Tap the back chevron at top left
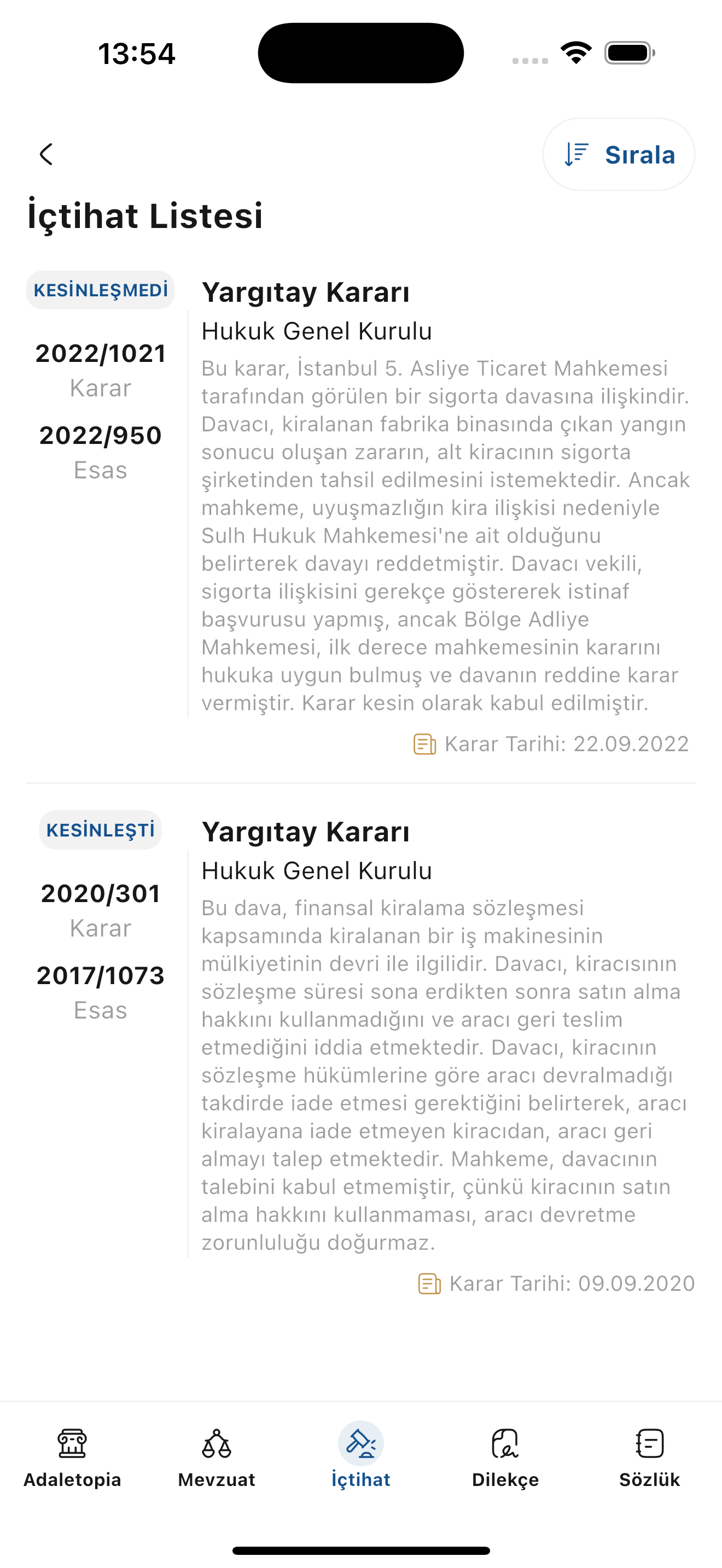The height and width of the screenshot is (1568, 722). [45, 155]
